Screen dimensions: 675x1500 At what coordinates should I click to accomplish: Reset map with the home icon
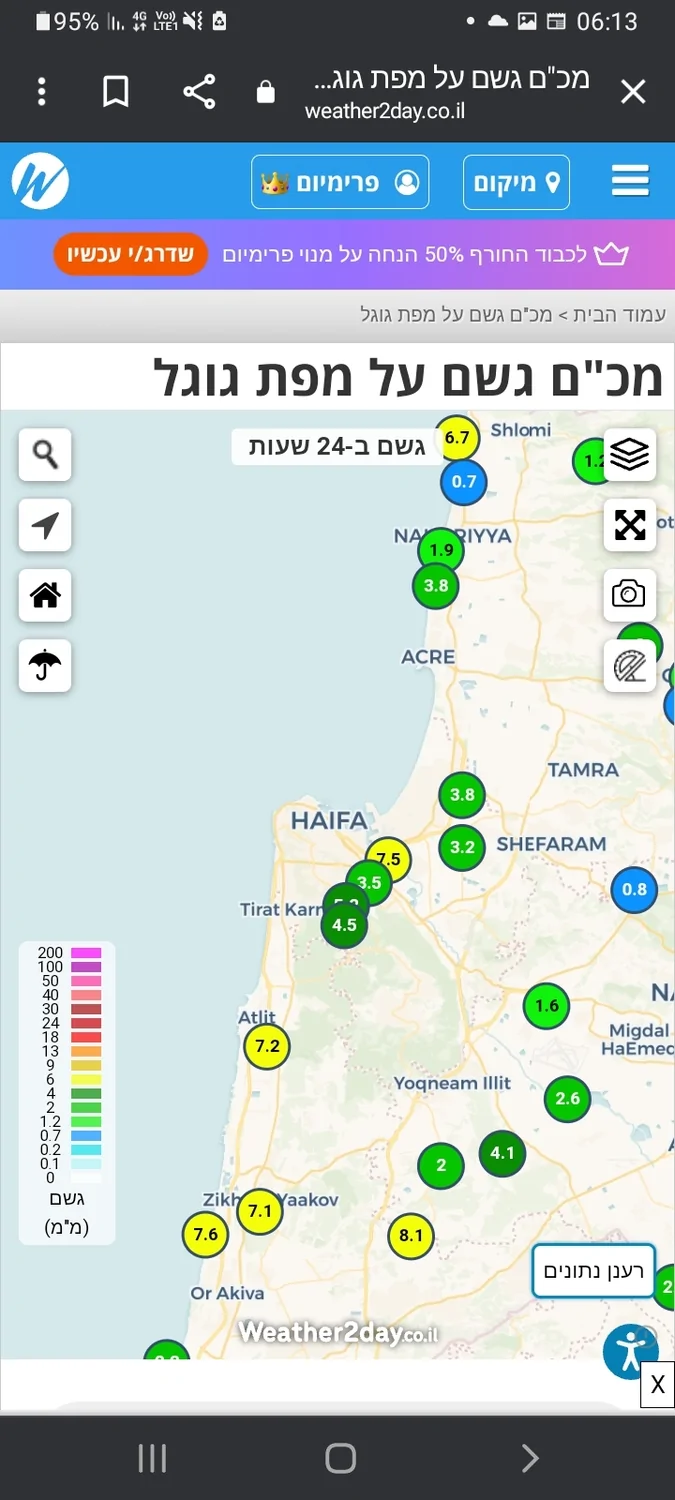tap(45, 595)
